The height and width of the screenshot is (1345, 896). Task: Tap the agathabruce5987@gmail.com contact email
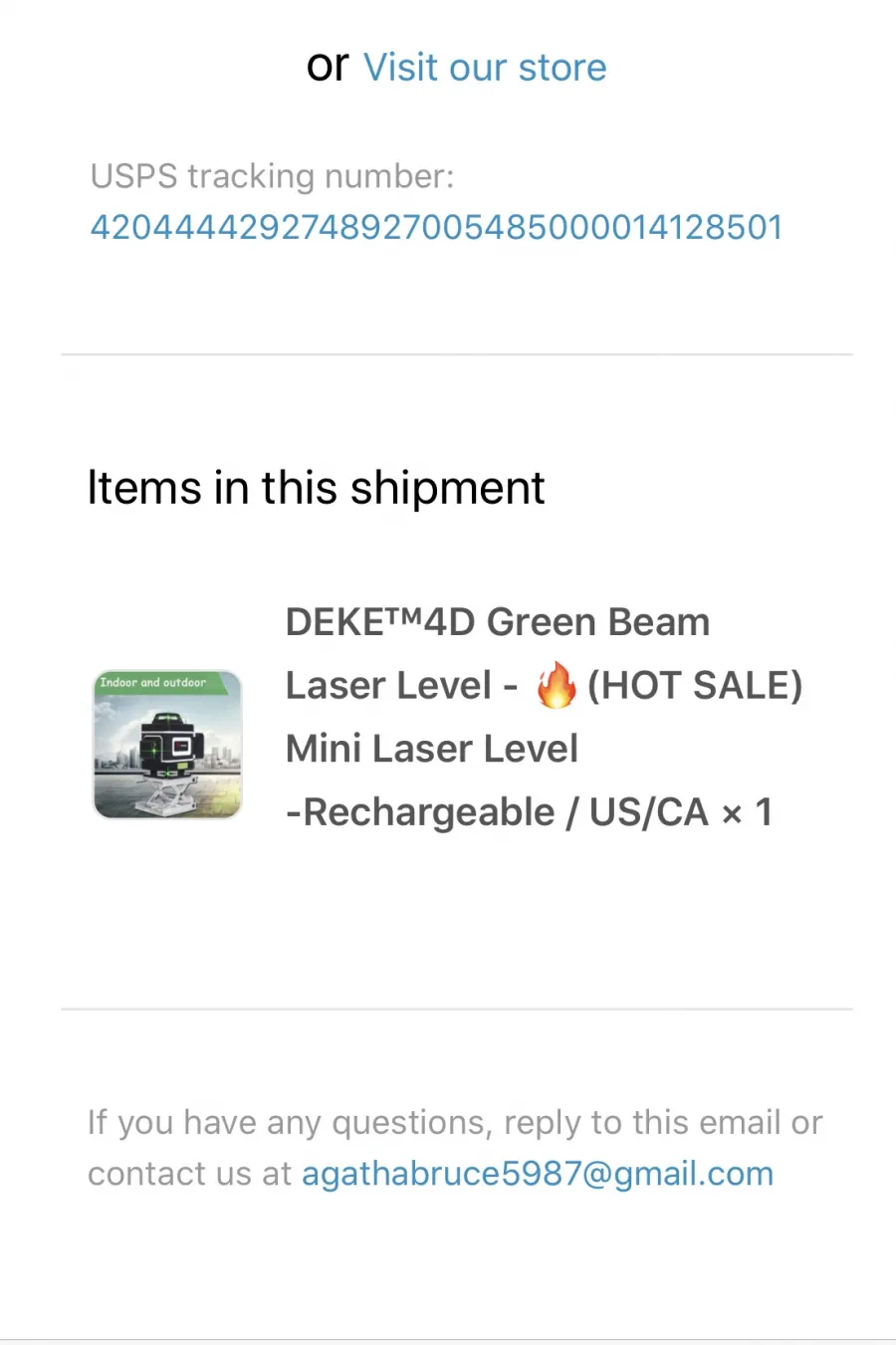click(538, 1174)
